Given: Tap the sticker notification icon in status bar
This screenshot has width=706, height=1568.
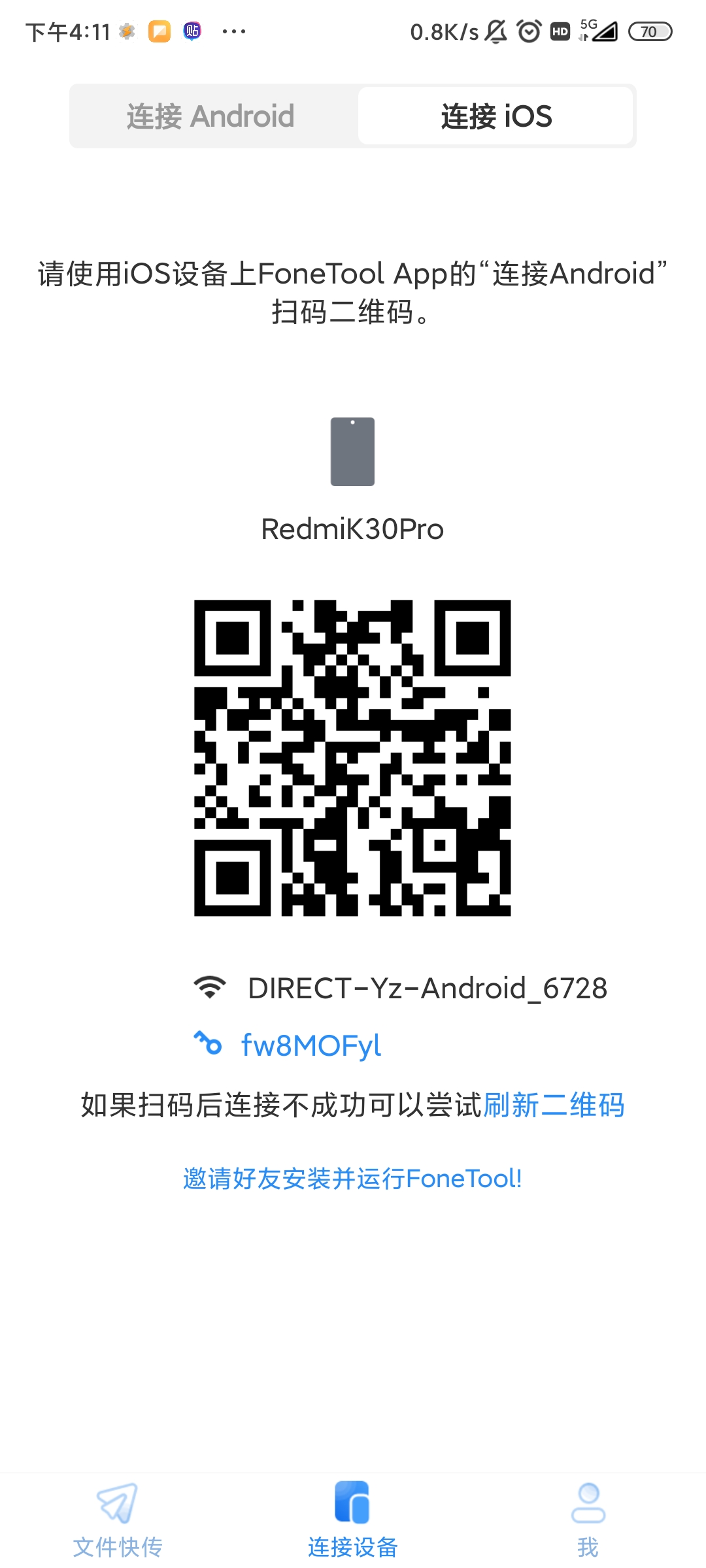Looking at the screenshot, I should 190,31.
